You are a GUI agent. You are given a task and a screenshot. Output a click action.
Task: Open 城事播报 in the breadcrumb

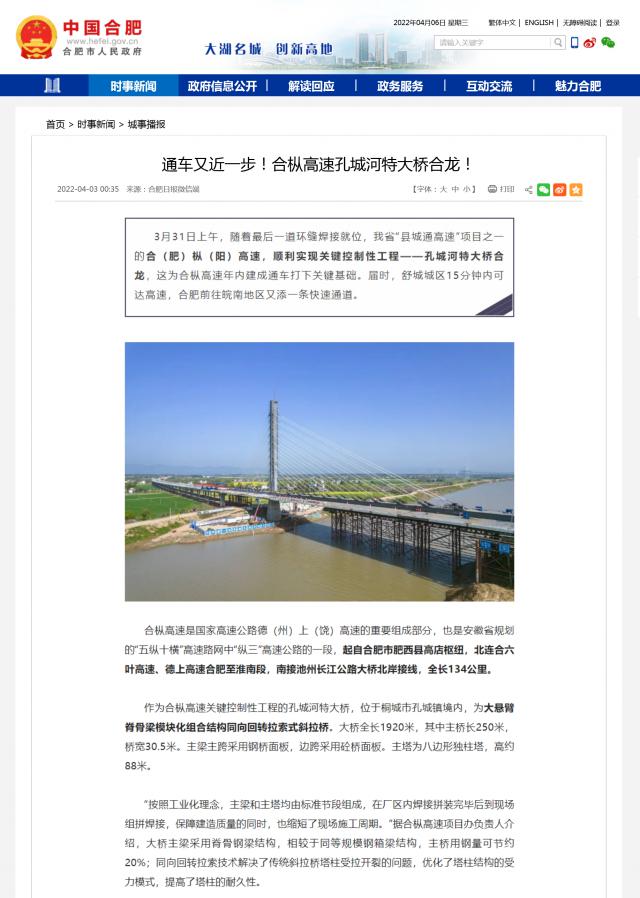point(146,124)
